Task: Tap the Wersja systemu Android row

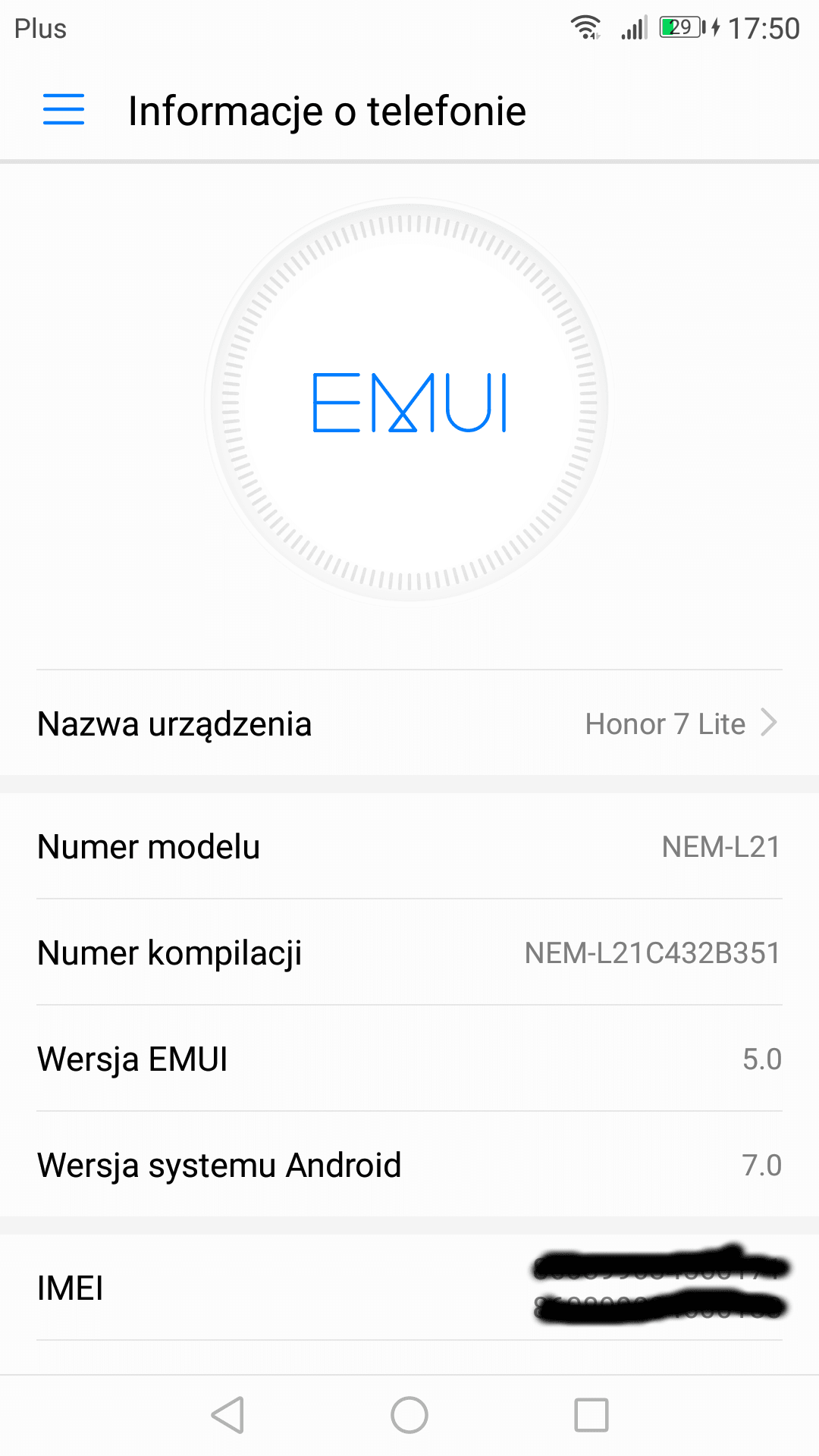Action: point(409,1165)
